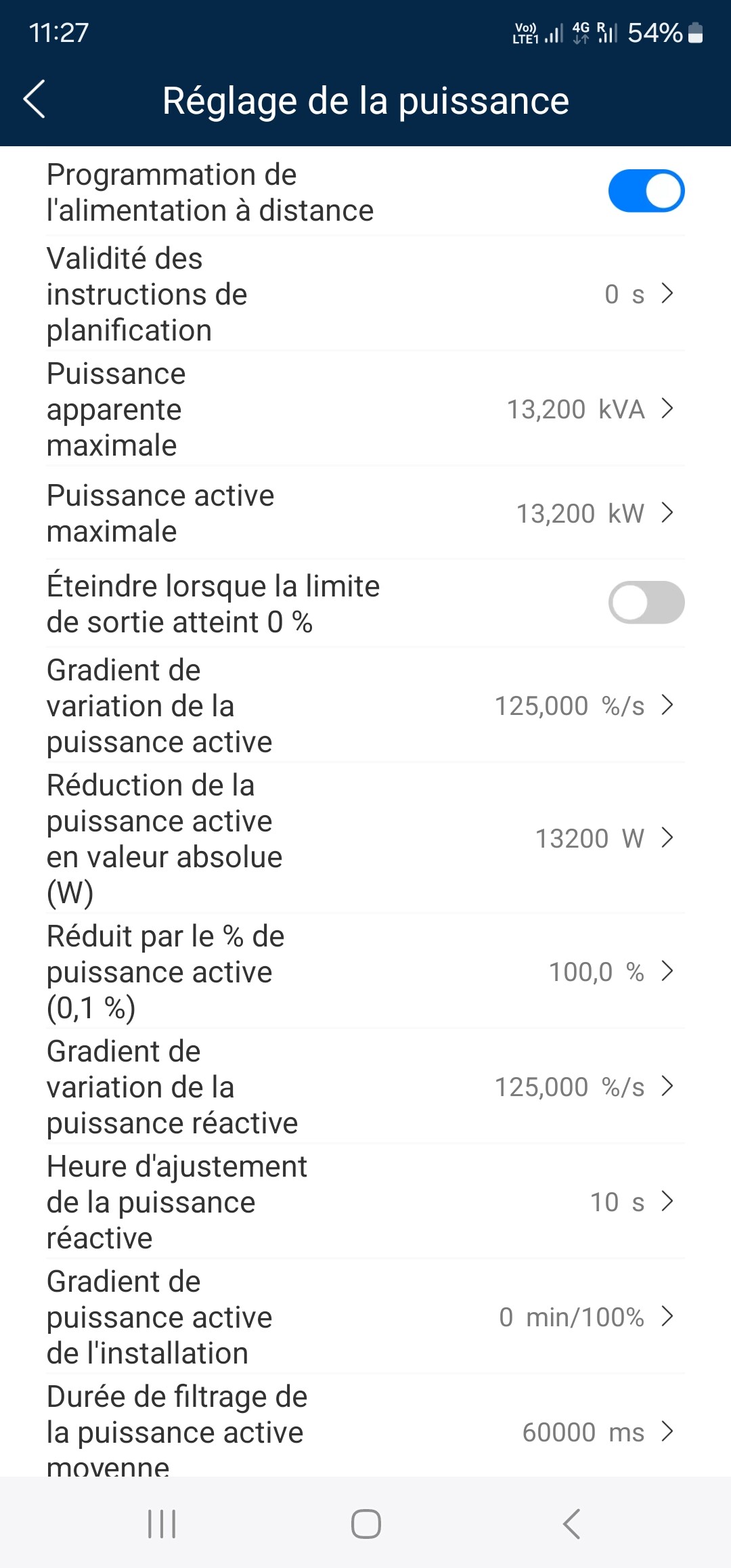The image size is (731, 1568).
Task: Enable Éteindre lorsque la limite de sortie atteint 0 %
Action: pyautogui.click(x=646, y=603)
